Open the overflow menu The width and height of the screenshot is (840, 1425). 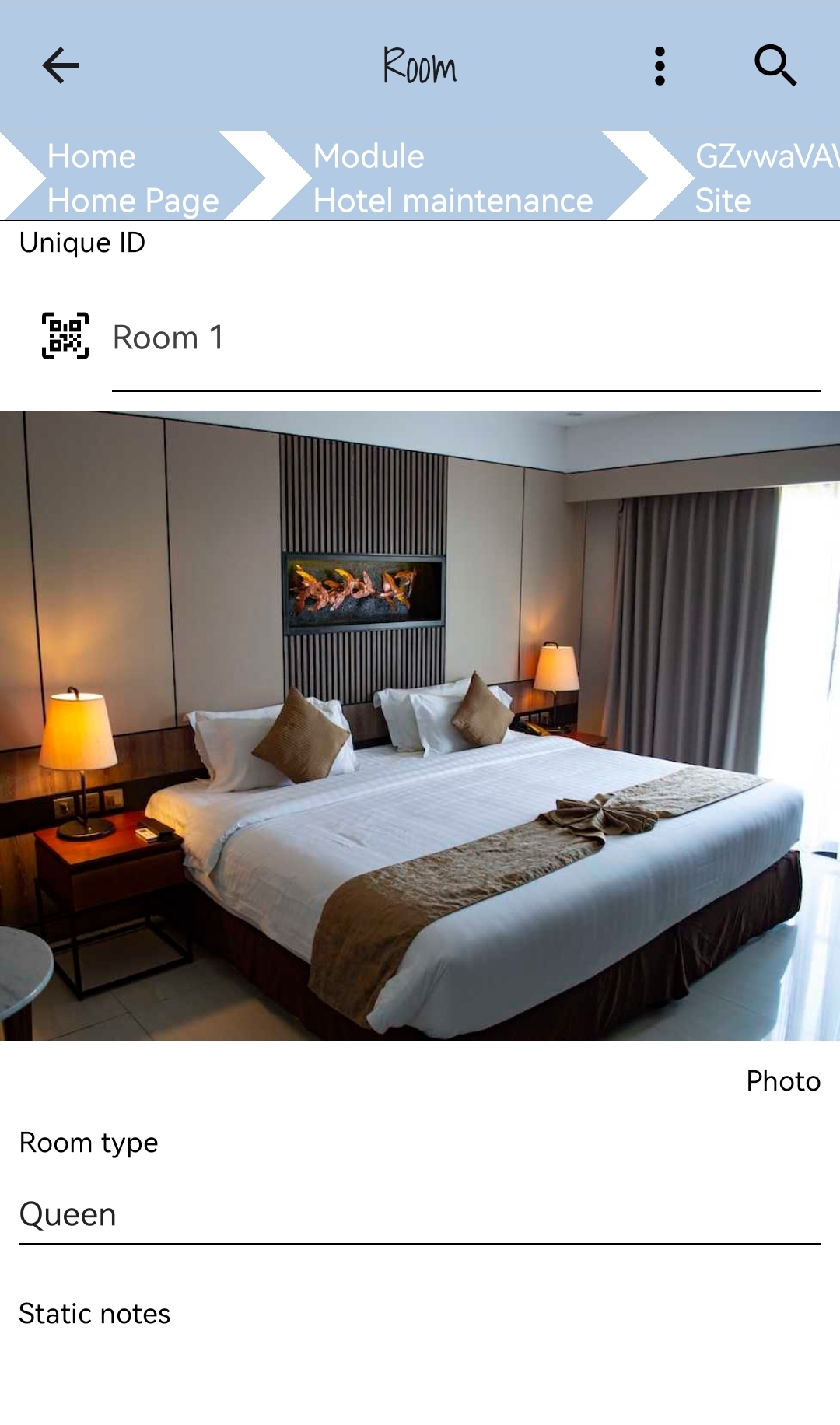660,65
